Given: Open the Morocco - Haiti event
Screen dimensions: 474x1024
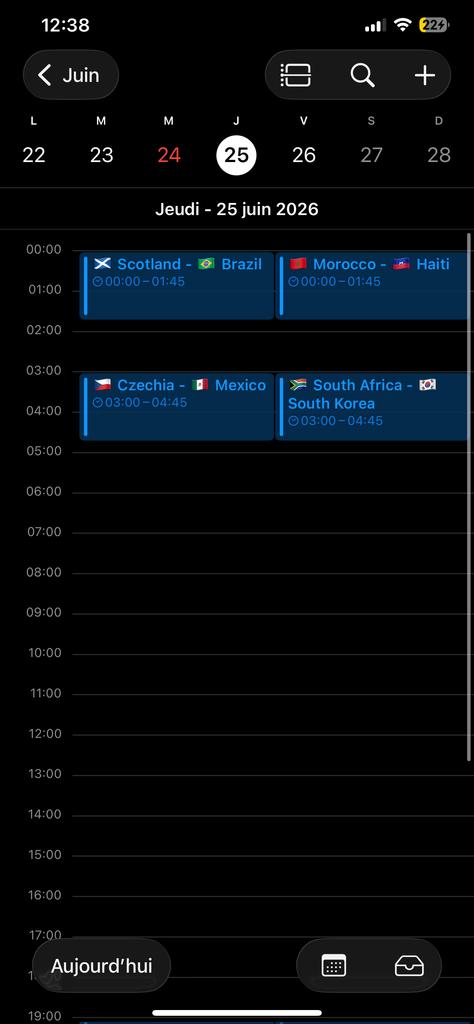Looking at the screenshot, I should pos(372,285).
